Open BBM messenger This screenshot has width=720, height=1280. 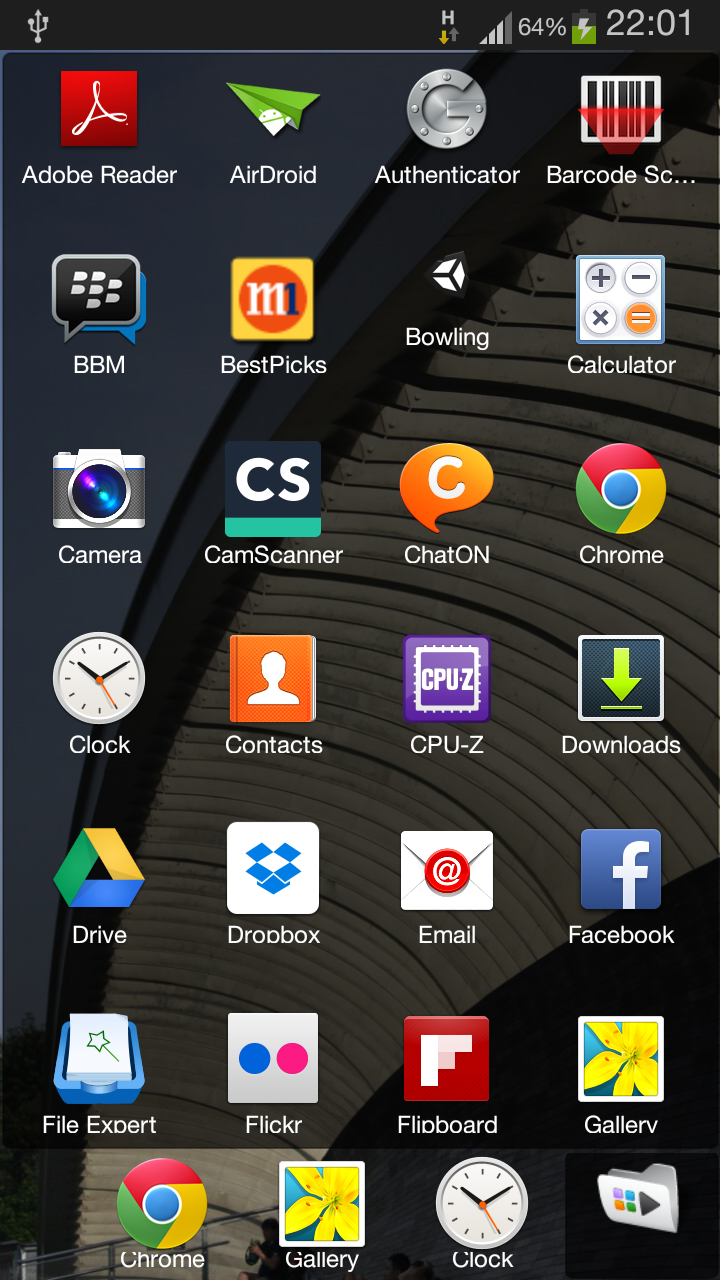pyautogui.click(x=99, y=300)
